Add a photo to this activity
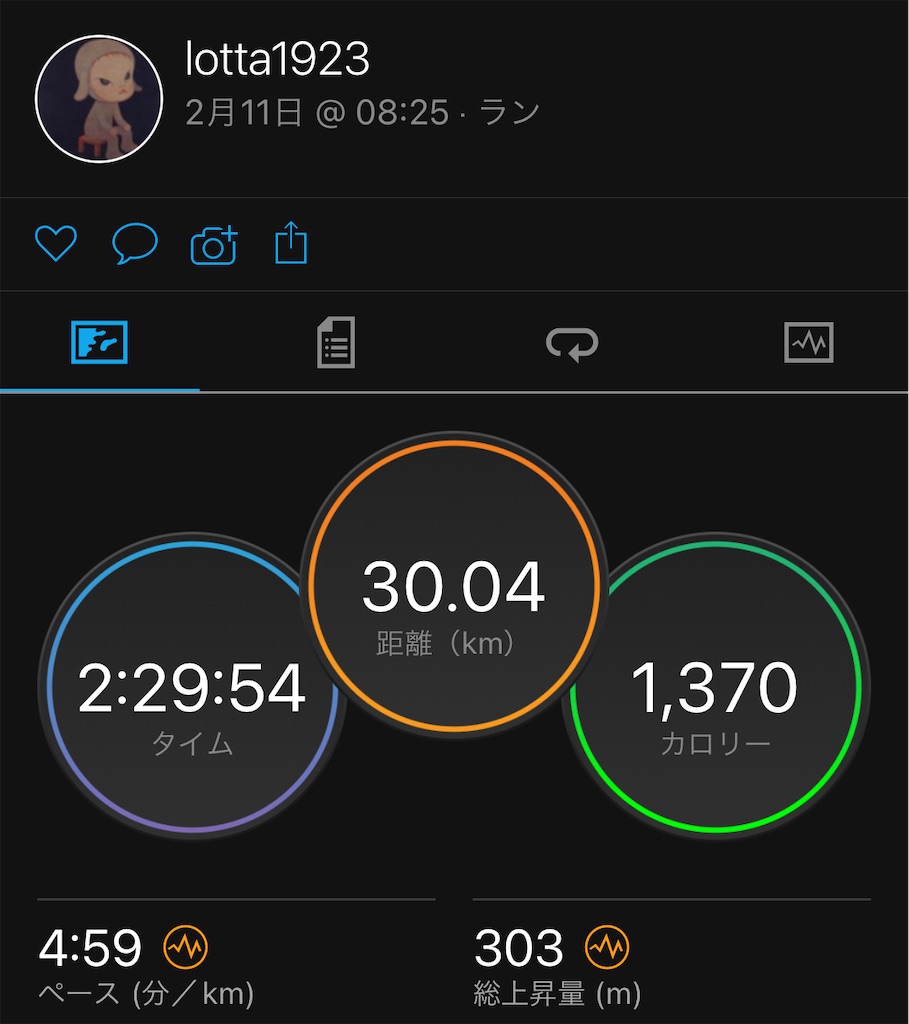Viewport: 909px width, 1024px height. click(x=213, y=244)
